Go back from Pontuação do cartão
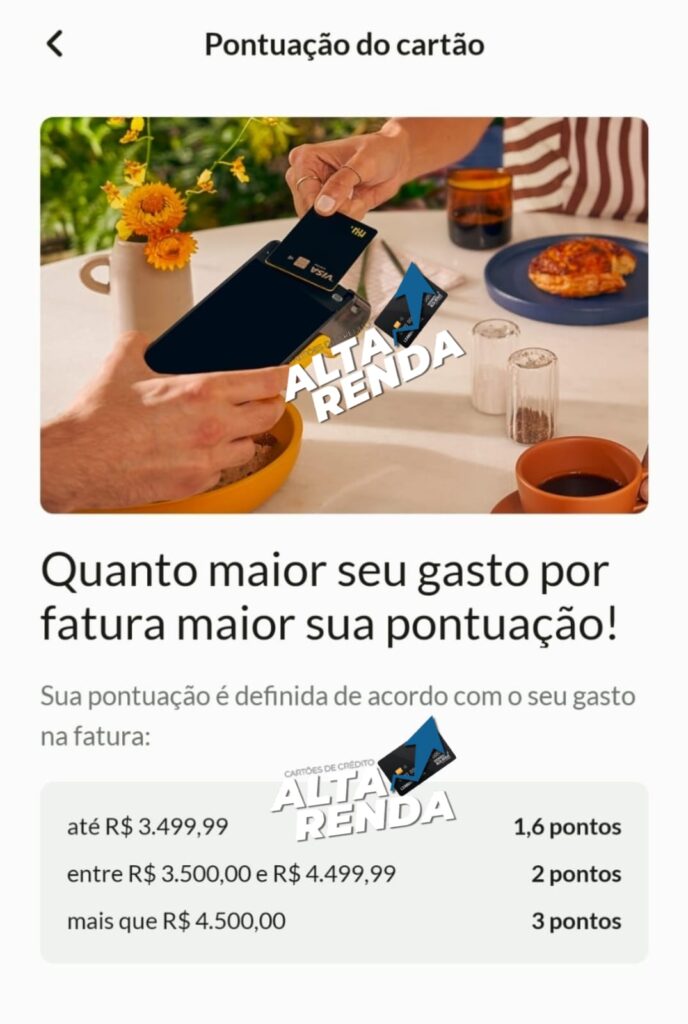The image size is (688, 1024). coord(55,44)
